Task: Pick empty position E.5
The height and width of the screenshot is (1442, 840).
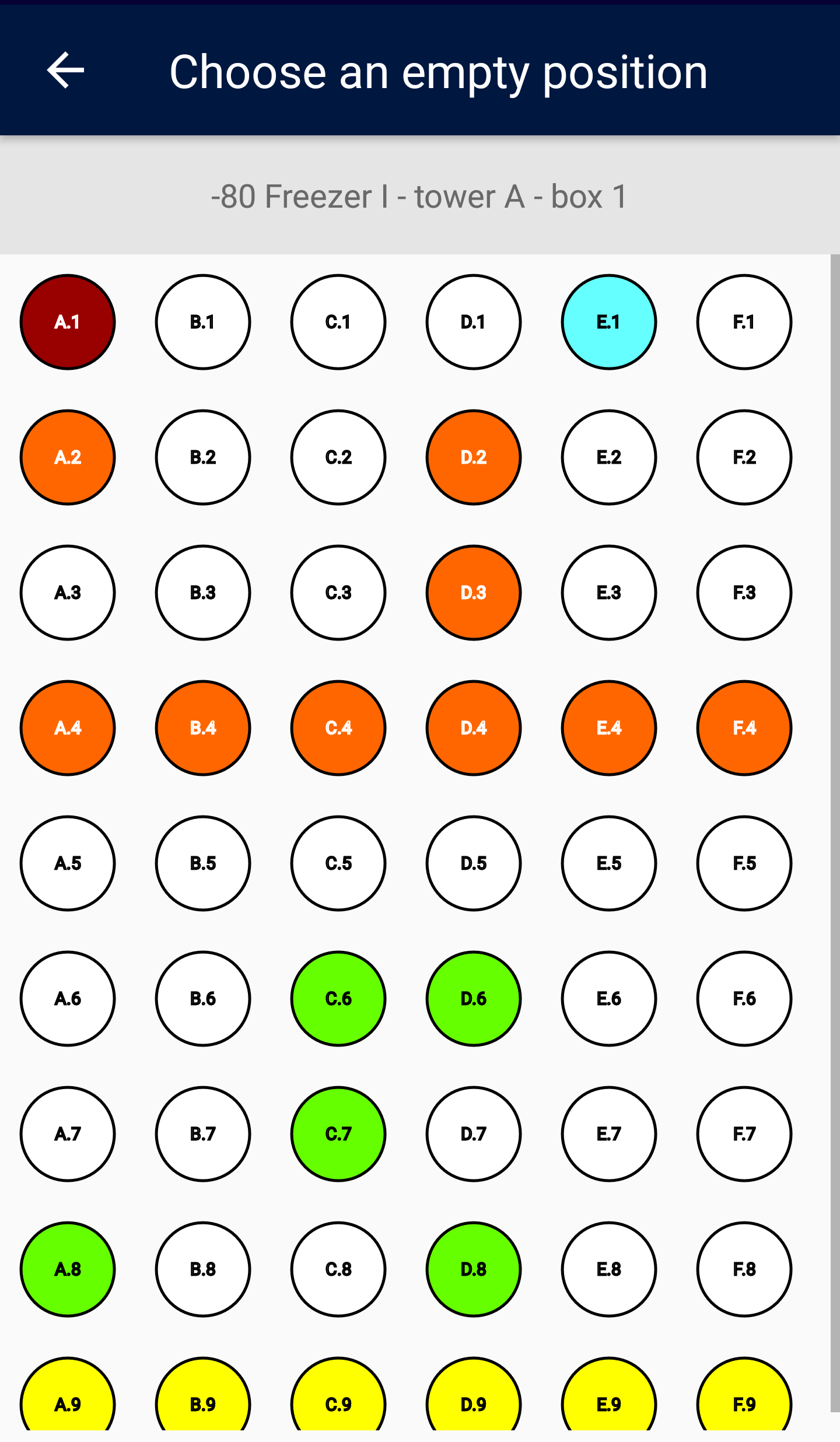Action: click(608, 863)
